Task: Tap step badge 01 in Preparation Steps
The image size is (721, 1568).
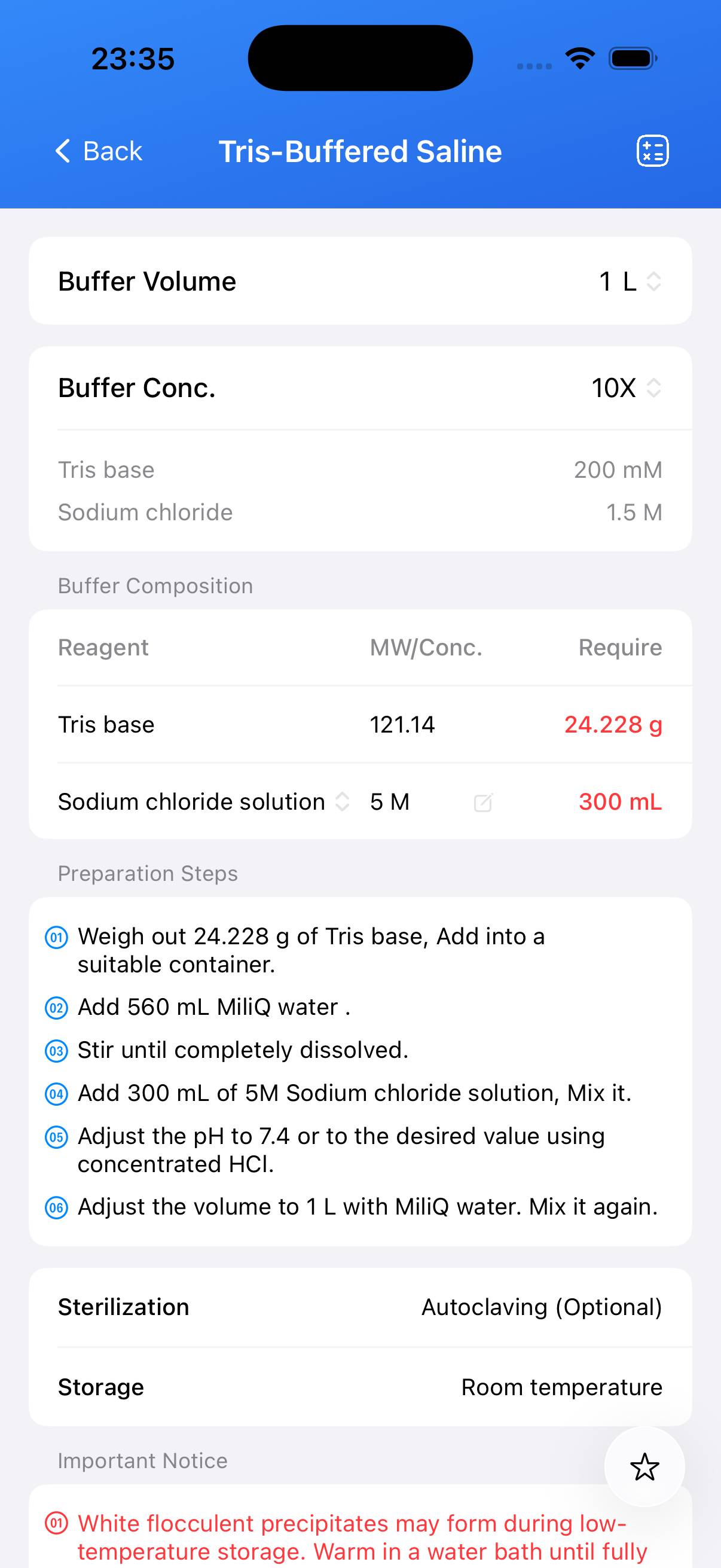Action: (x=56, y=936)
